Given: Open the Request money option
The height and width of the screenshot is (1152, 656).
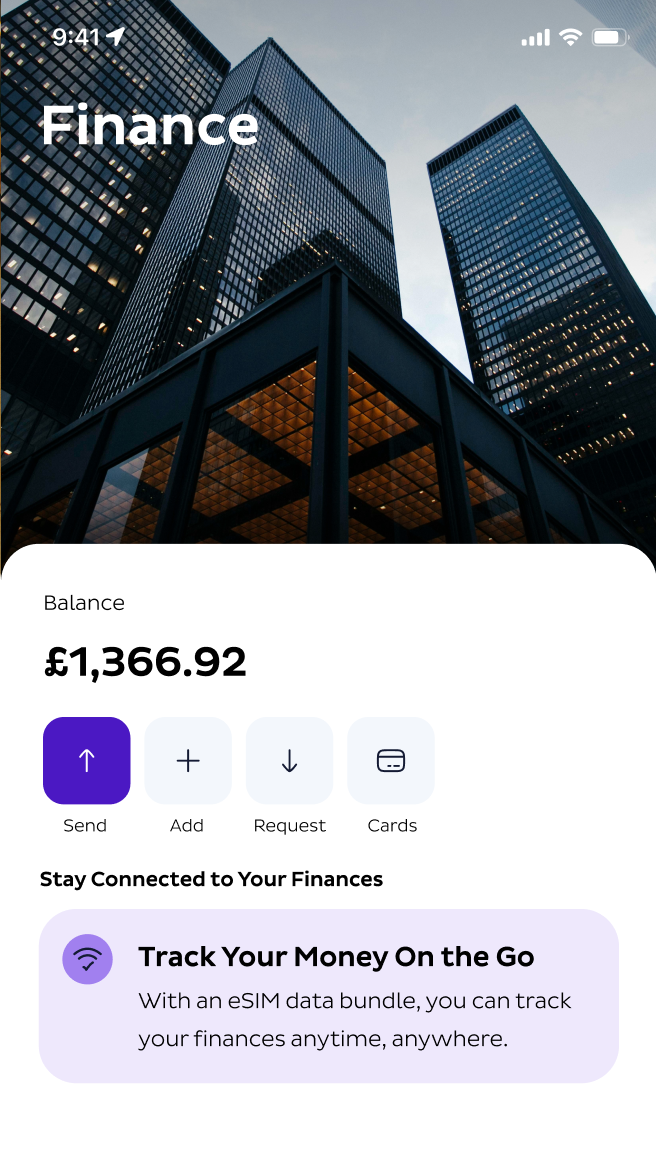Looking at the screenshot, I should (289, 760).
